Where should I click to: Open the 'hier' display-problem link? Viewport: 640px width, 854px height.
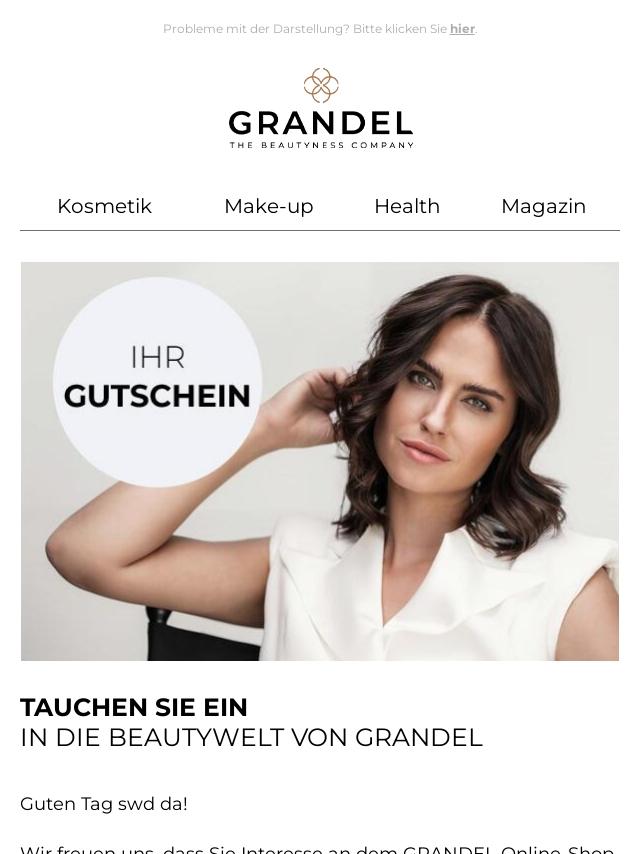click(x=462, y=29)
